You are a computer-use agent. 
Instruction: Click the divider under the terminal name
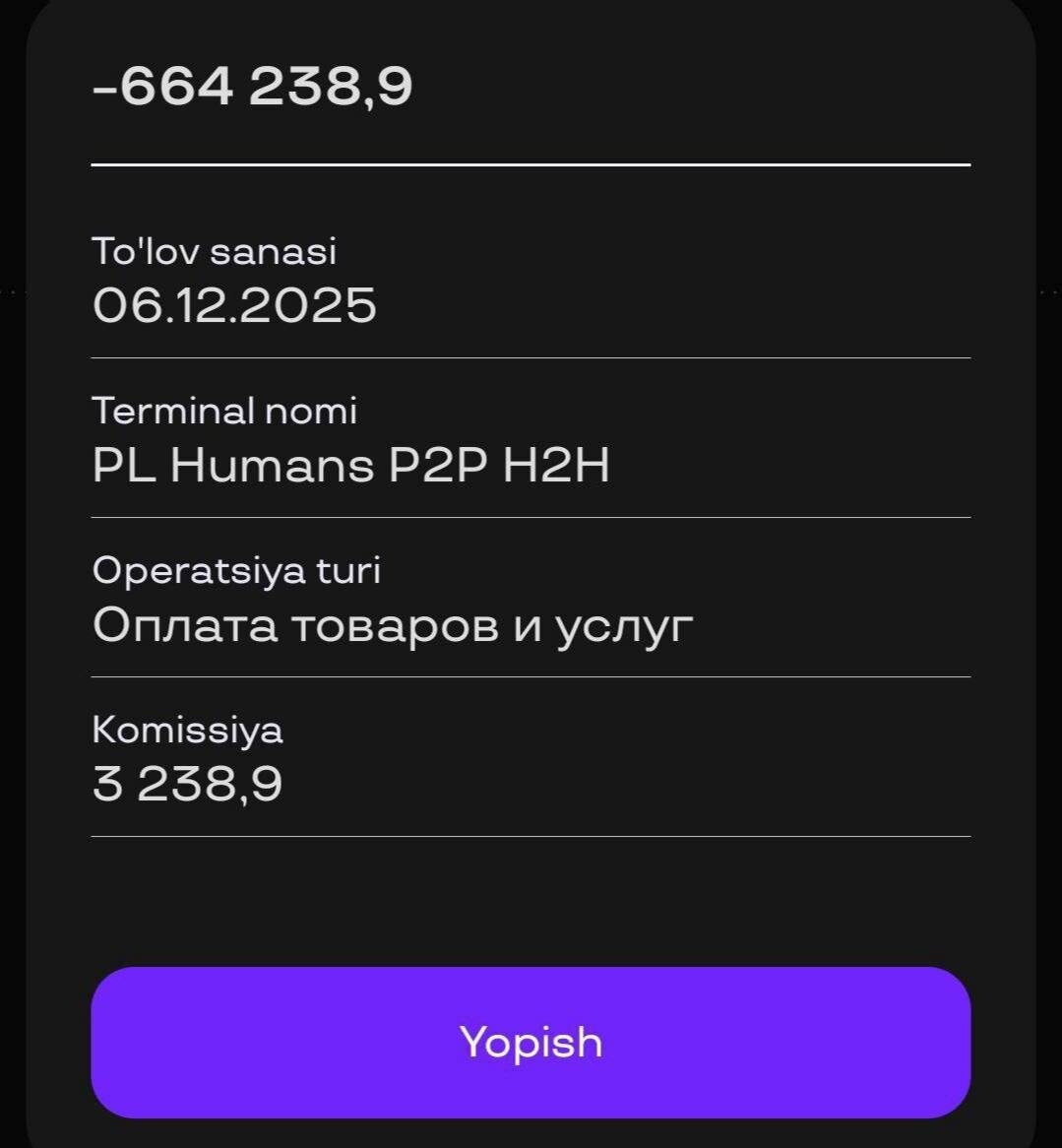pos(531,514)
